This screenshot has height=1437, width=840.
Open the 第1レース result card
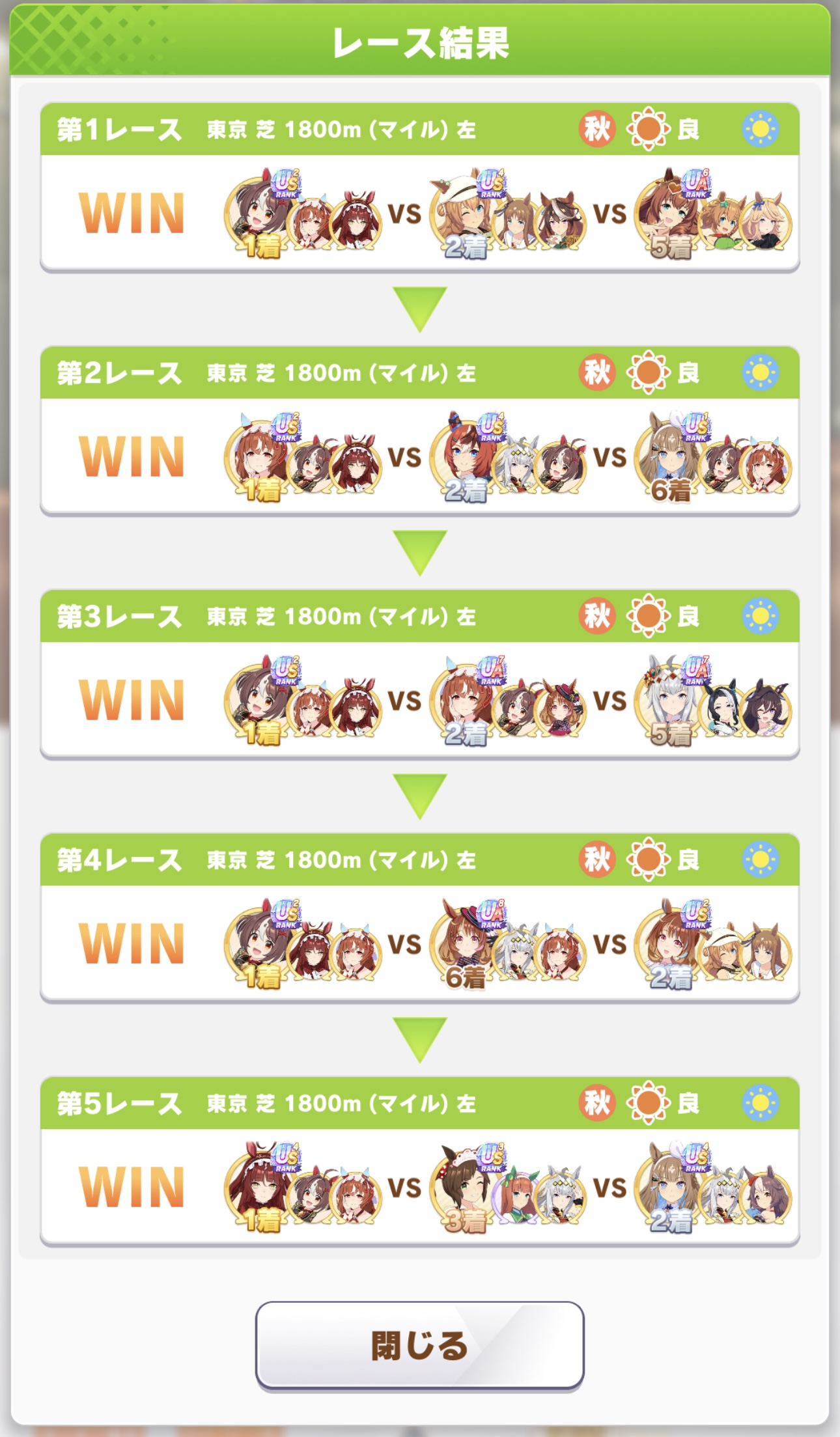(419, 187)
